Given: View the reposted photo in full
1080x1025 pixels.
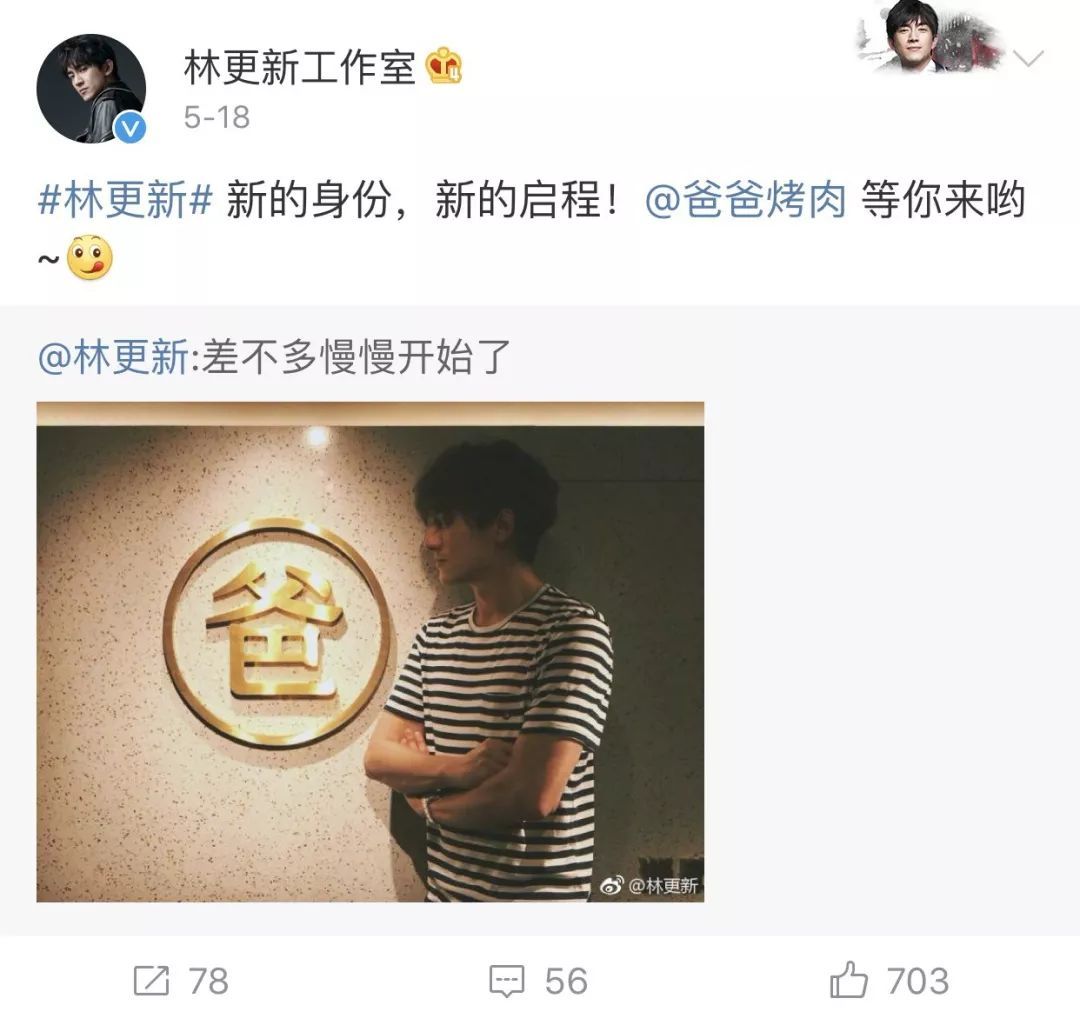Looking at the screenshot, I should pos(370,651).
